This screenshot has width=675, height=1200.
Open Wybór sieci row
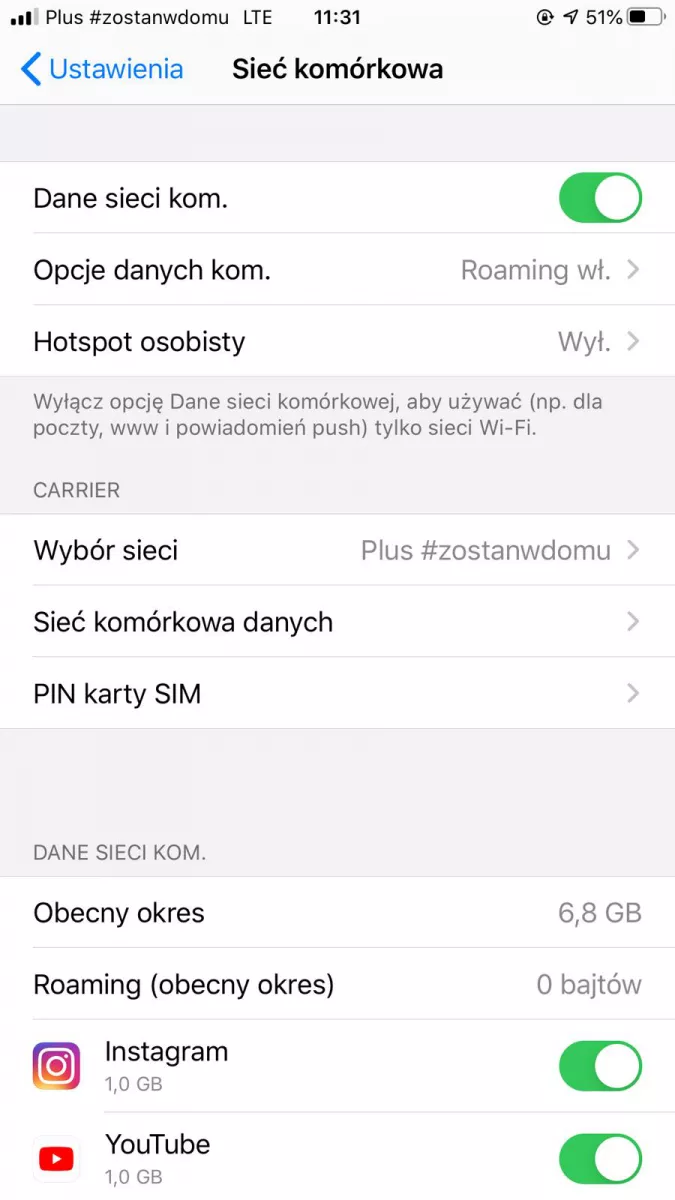(x=337, y=550)
